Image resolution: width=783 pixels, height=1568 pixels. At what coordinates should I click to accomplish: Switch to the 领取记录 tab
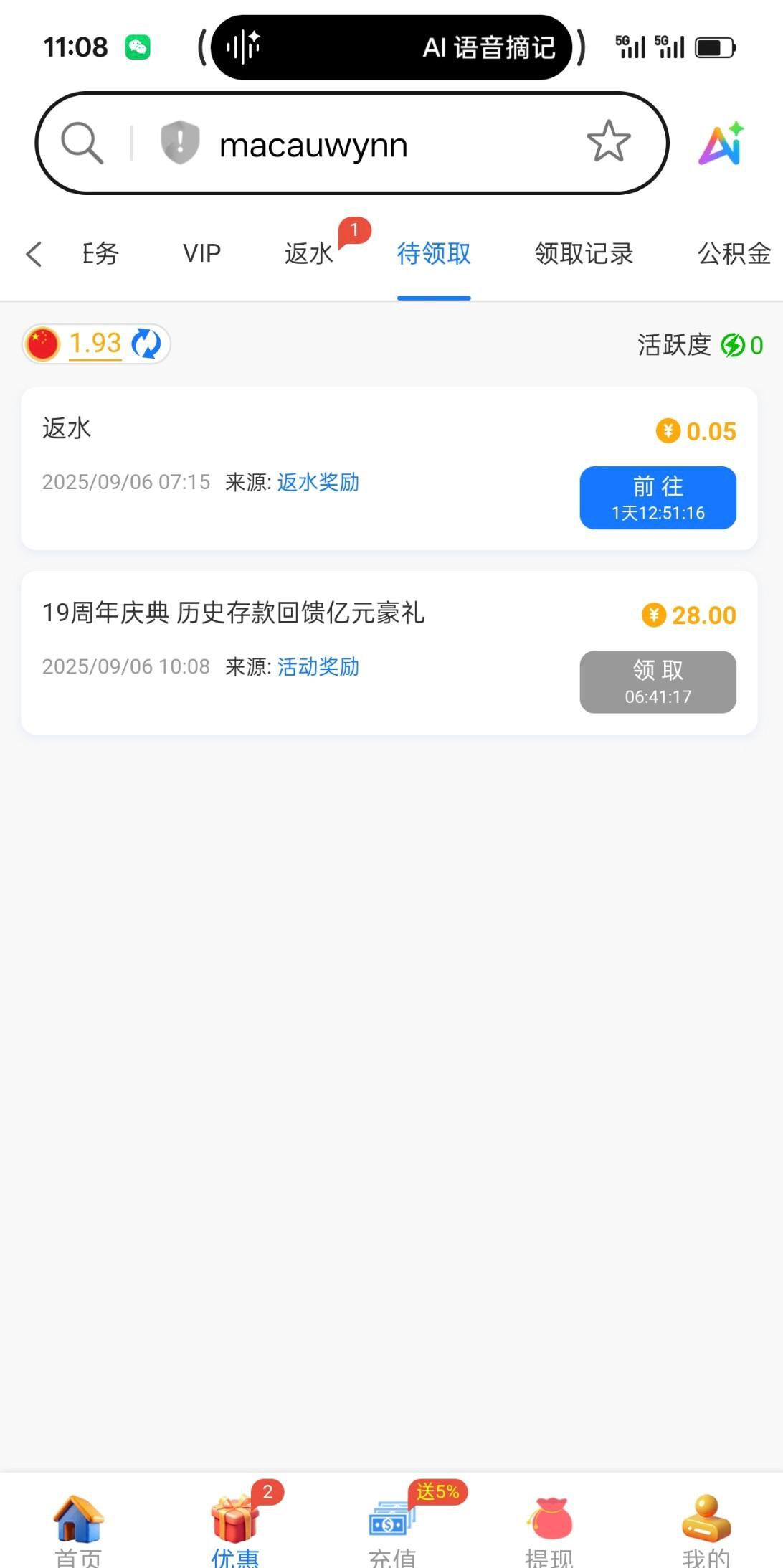point(584,253)
